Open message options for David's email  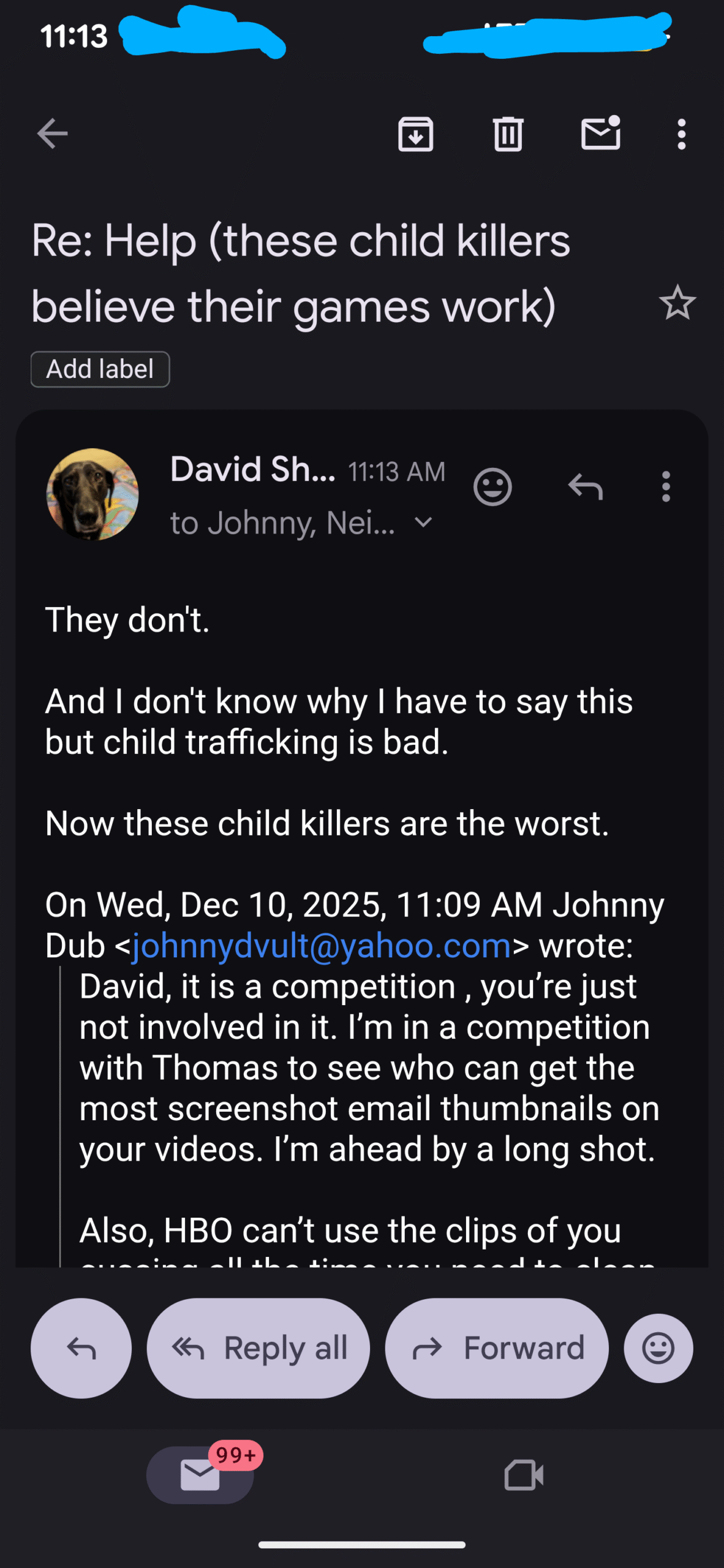(x=666, y=488)
